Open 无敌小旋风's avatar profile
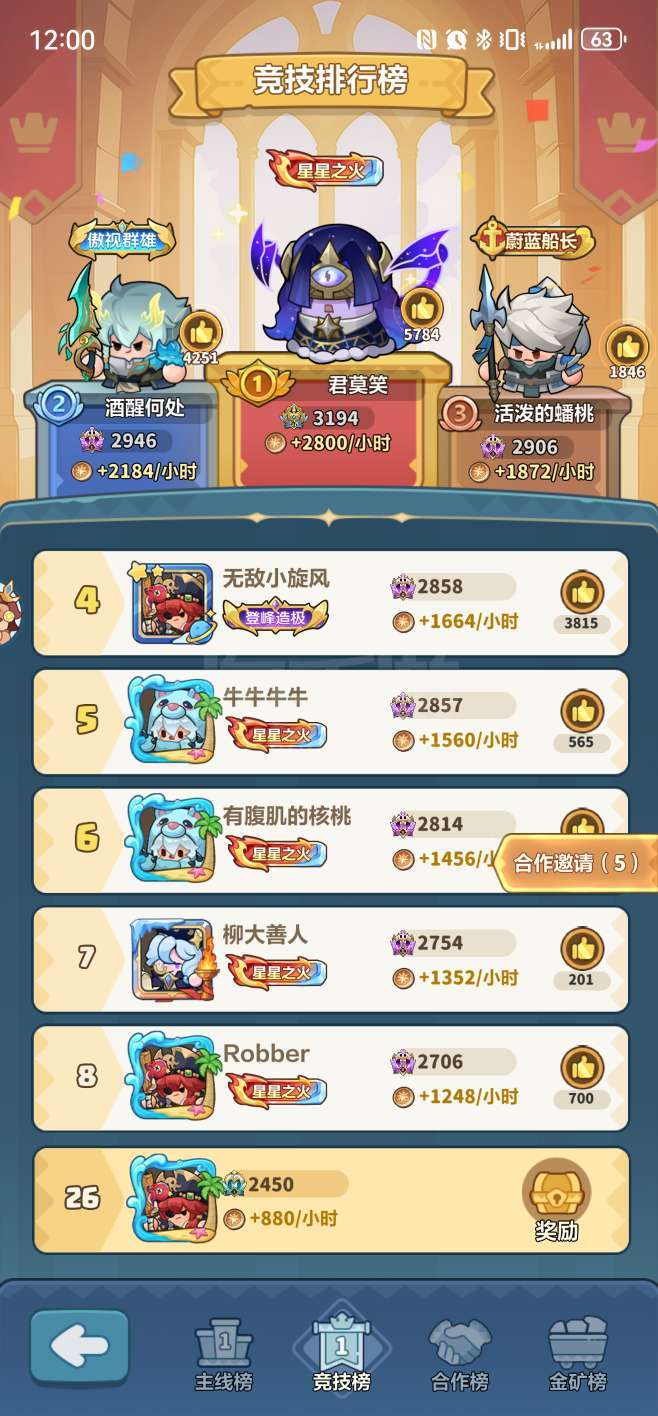 pyautogui.click(x=173, y=603)
